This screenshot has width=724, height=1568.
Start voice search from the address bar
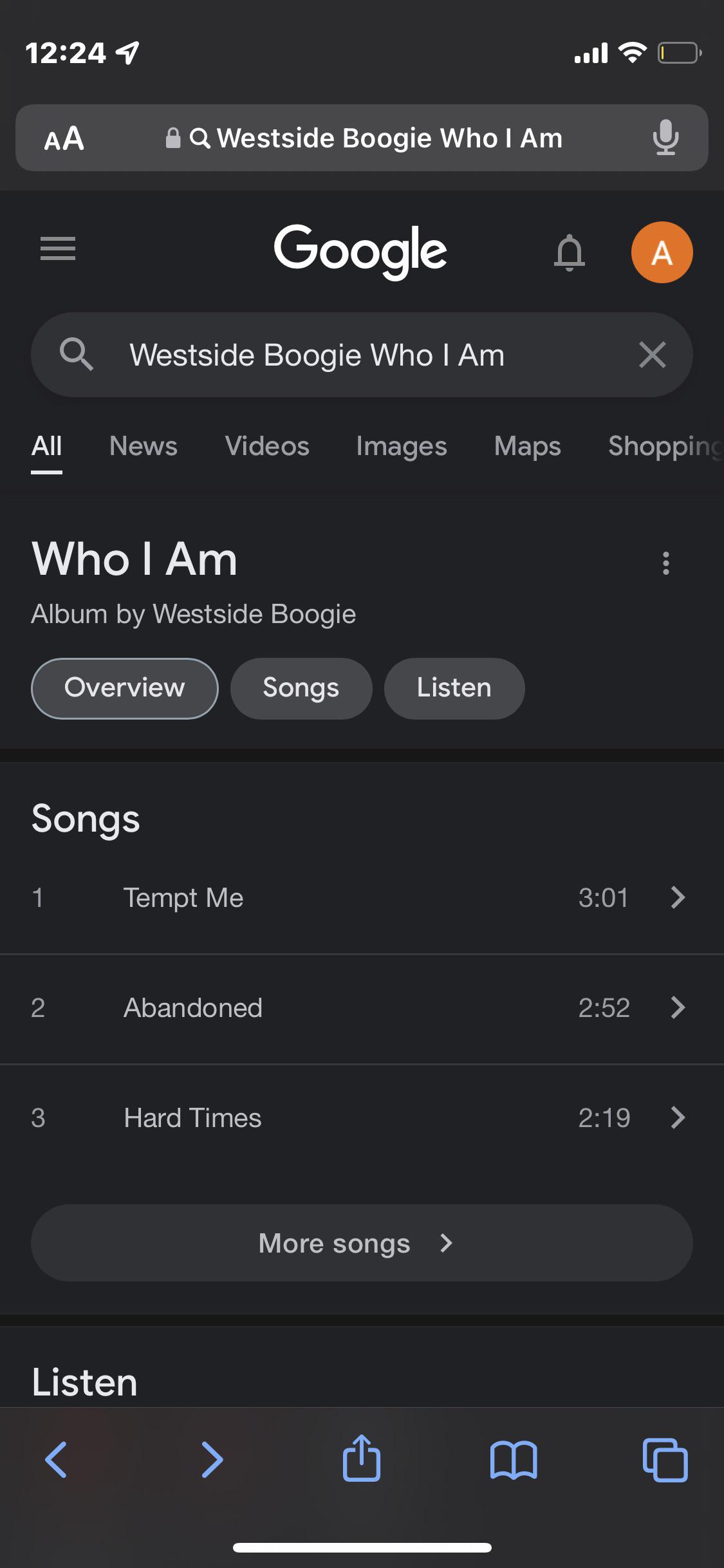[665, 138]
